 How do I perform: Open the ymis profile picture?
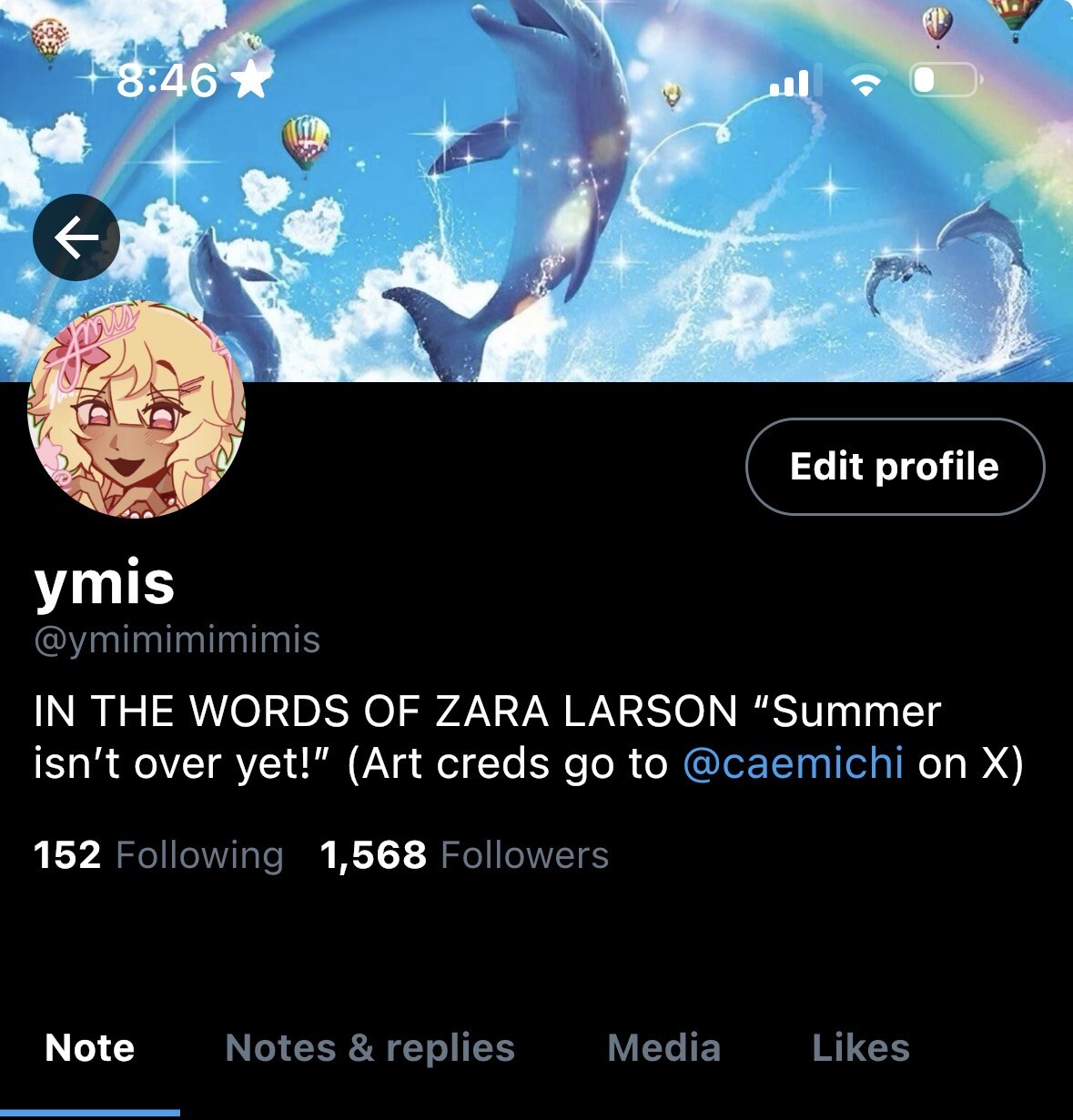137,409
